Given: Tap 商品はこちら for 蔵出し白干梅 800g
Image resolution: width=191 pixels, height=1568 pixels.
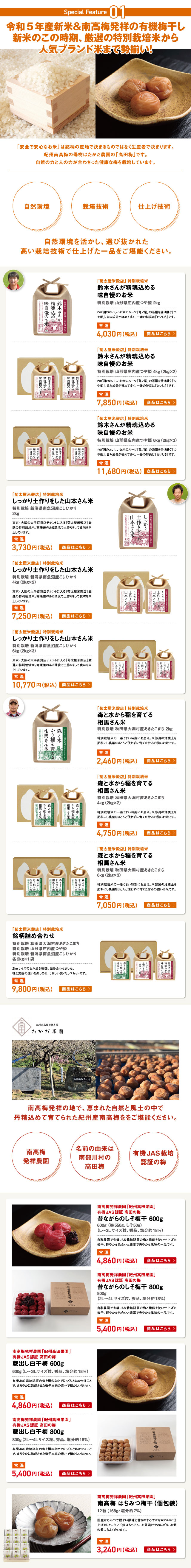Looking at the screenshot, I should click(75, 1473).
